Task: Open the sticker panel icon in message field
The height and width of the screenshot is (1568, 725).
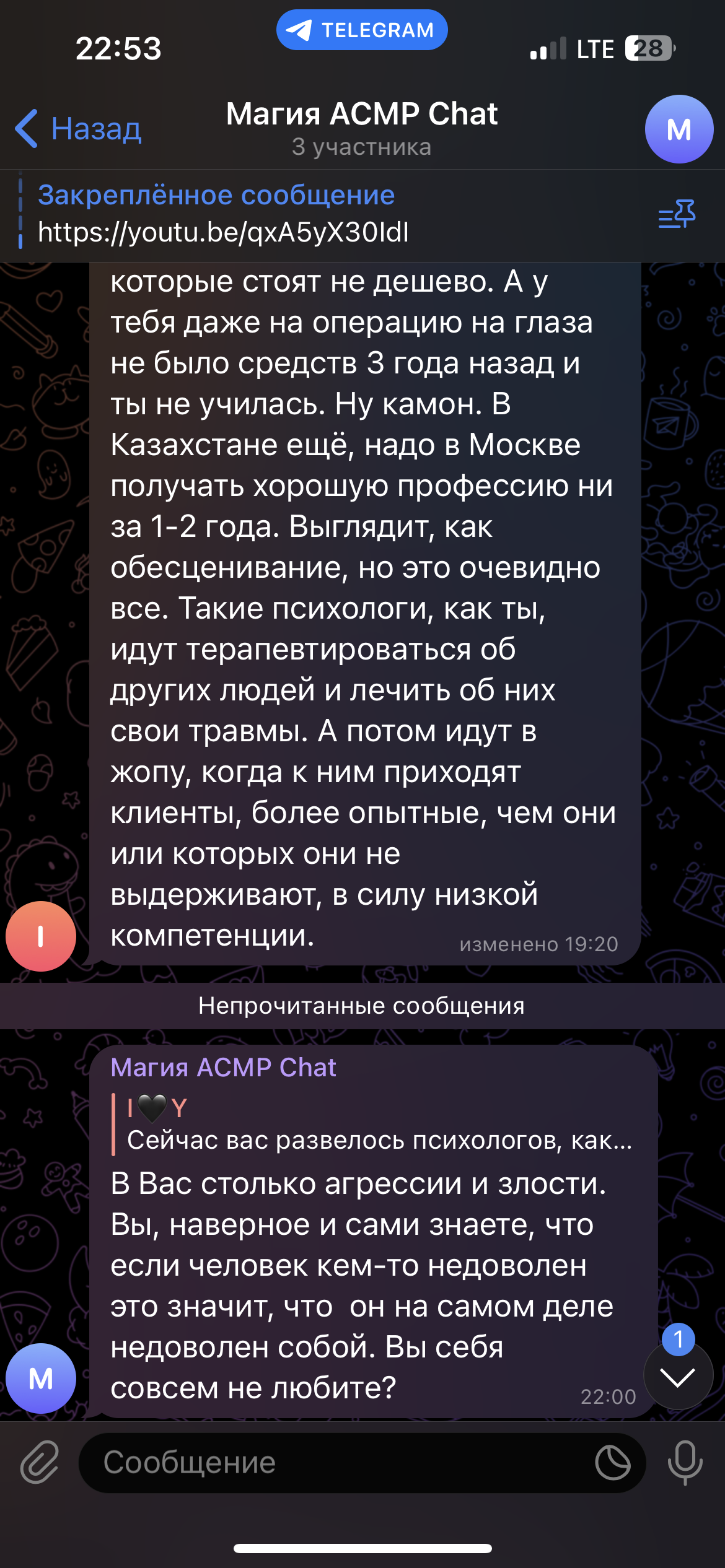Action: [613, 1463]
